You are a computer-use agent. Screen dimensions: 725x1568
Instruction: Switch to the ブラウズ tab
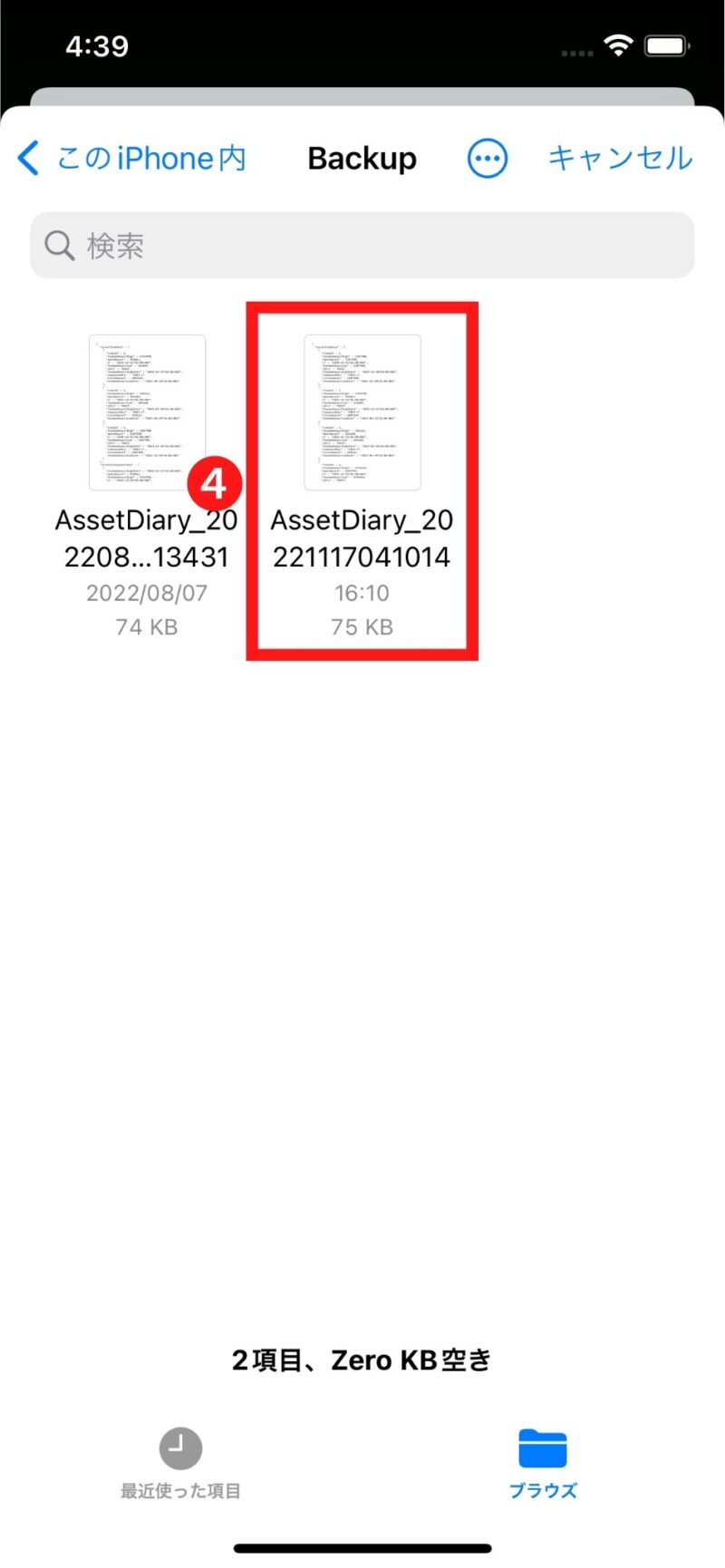click(x=543, y=1463)
